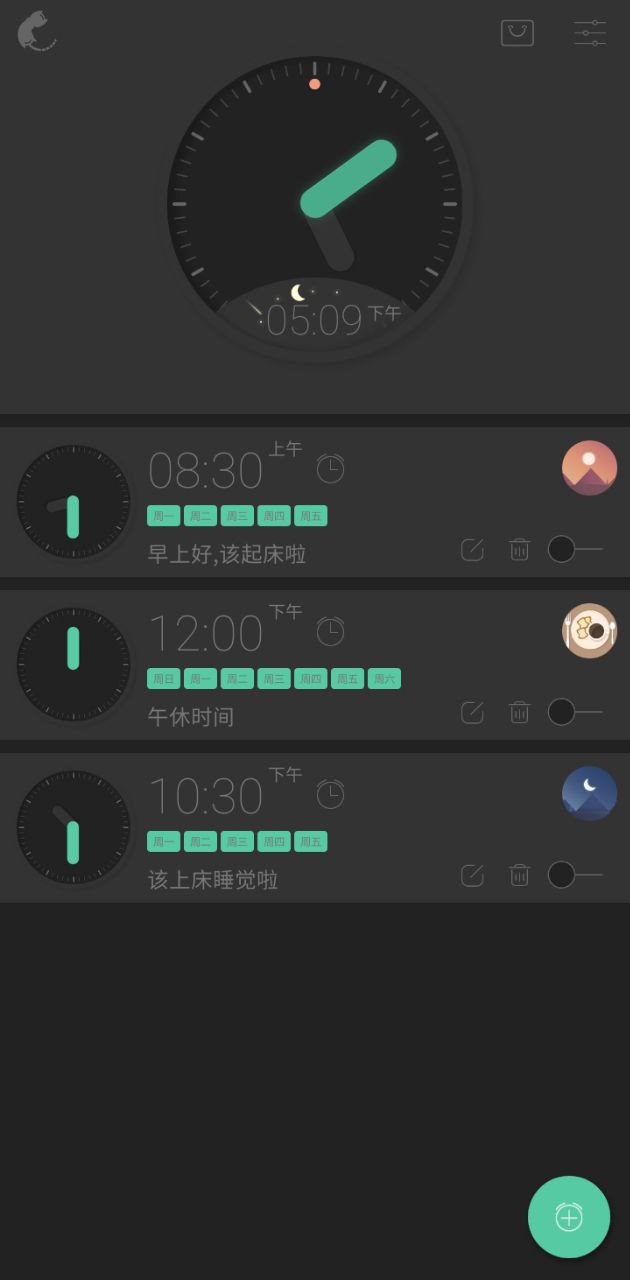Image resolution: width=630 pixels, height=1280 pixels.
Task: Open the settings sliders icon
Action: [x=590, y=33]
